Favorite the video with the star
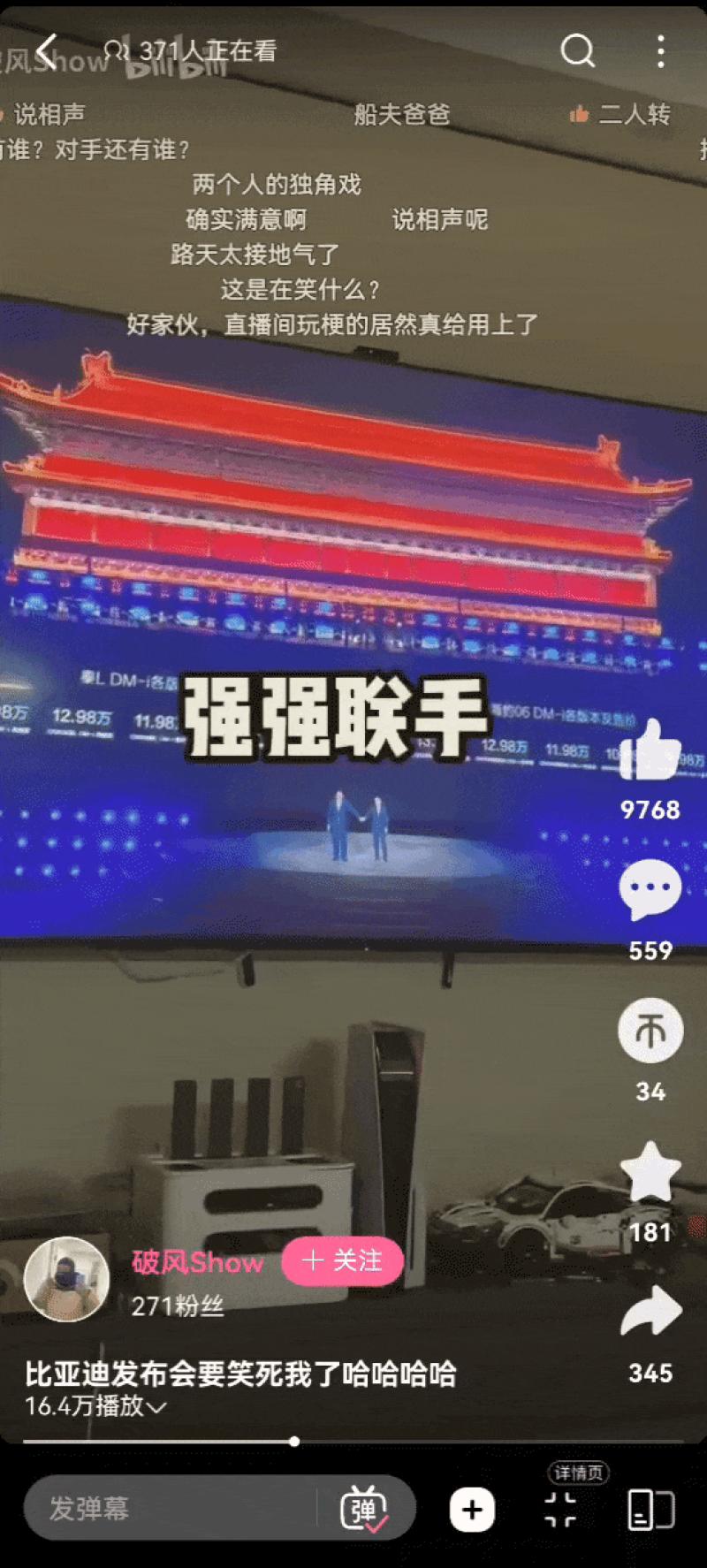Image resolution: width=707 pixels, height=1568 pixels. (650, 1172)
